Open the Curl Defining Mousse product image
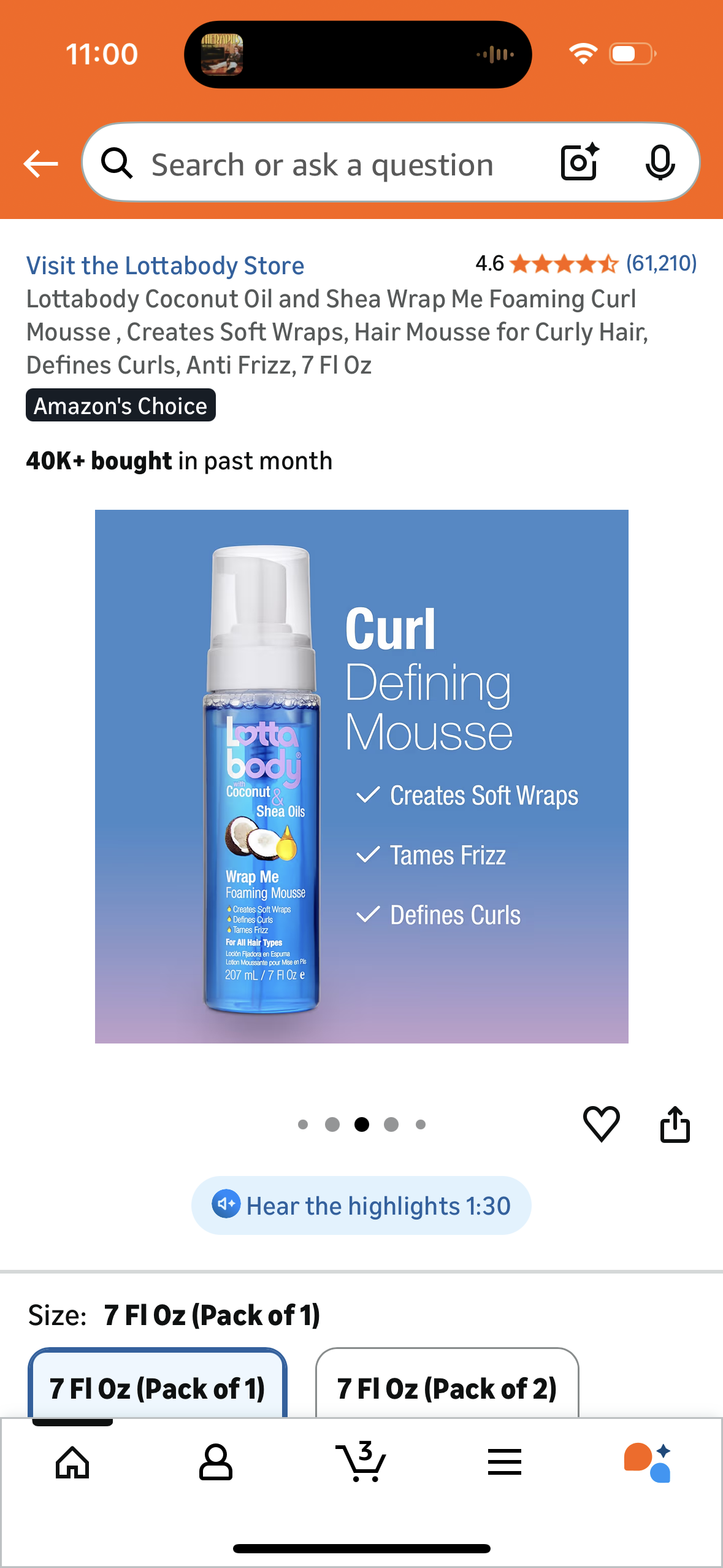The height and width of the screenshot is (1568, 723). click(x=361, y=776)
